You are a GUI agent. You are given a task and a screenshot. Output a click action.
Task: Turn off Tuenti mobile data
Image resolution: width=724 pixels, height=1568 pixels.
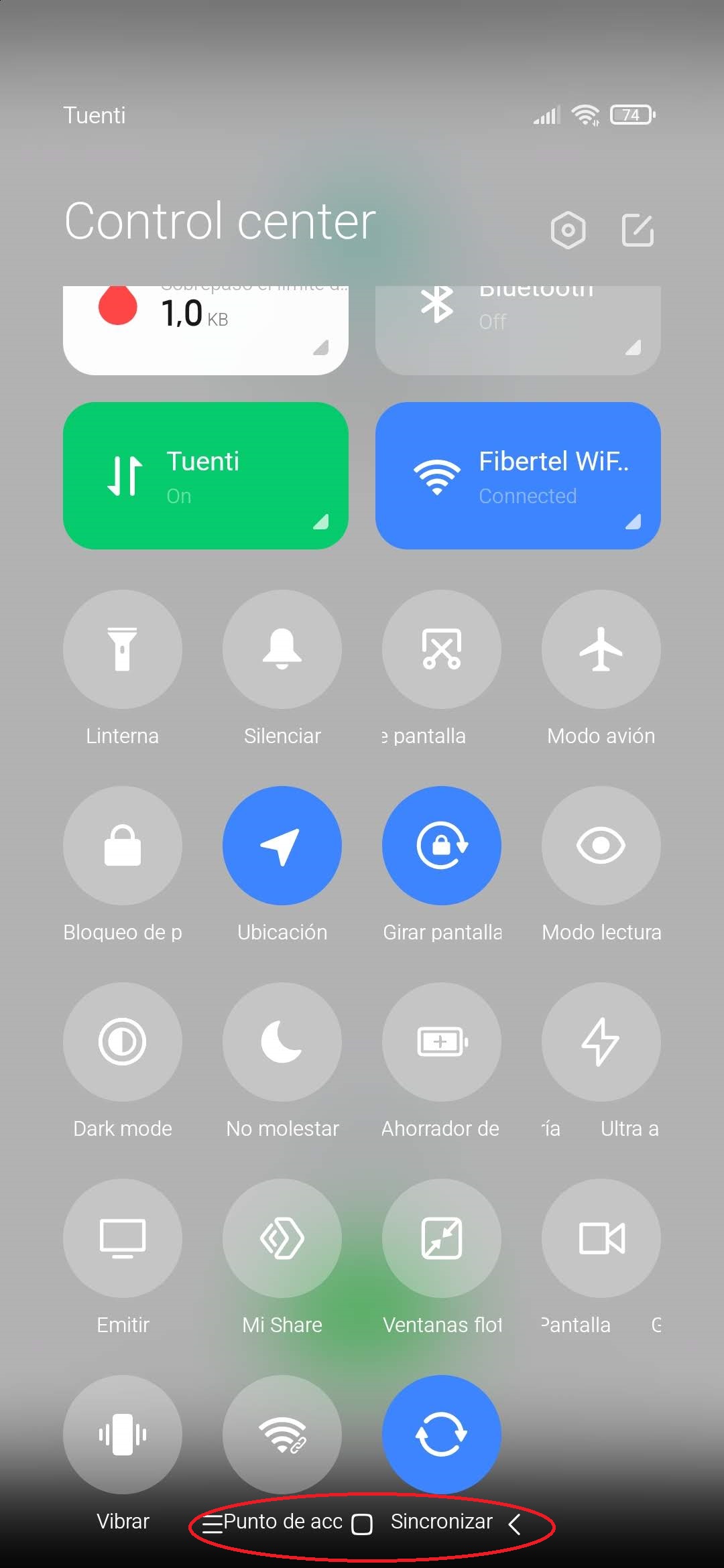[206, 476]
